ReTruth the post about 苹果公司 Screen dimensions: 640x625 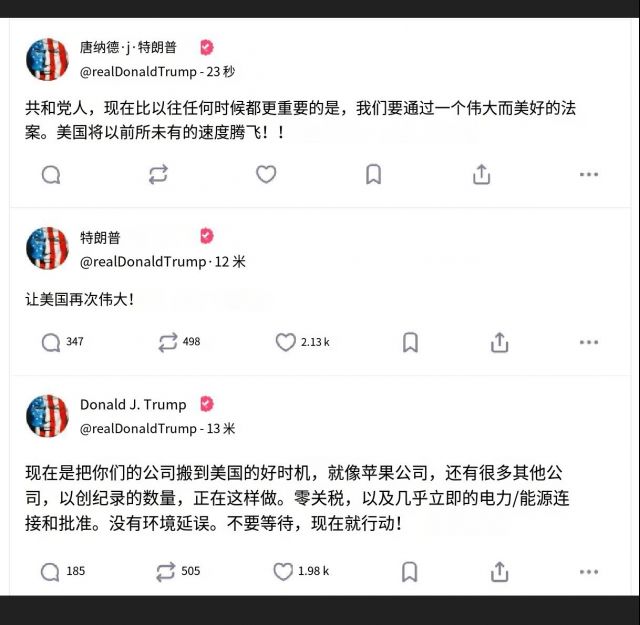[x=166, y=571]
